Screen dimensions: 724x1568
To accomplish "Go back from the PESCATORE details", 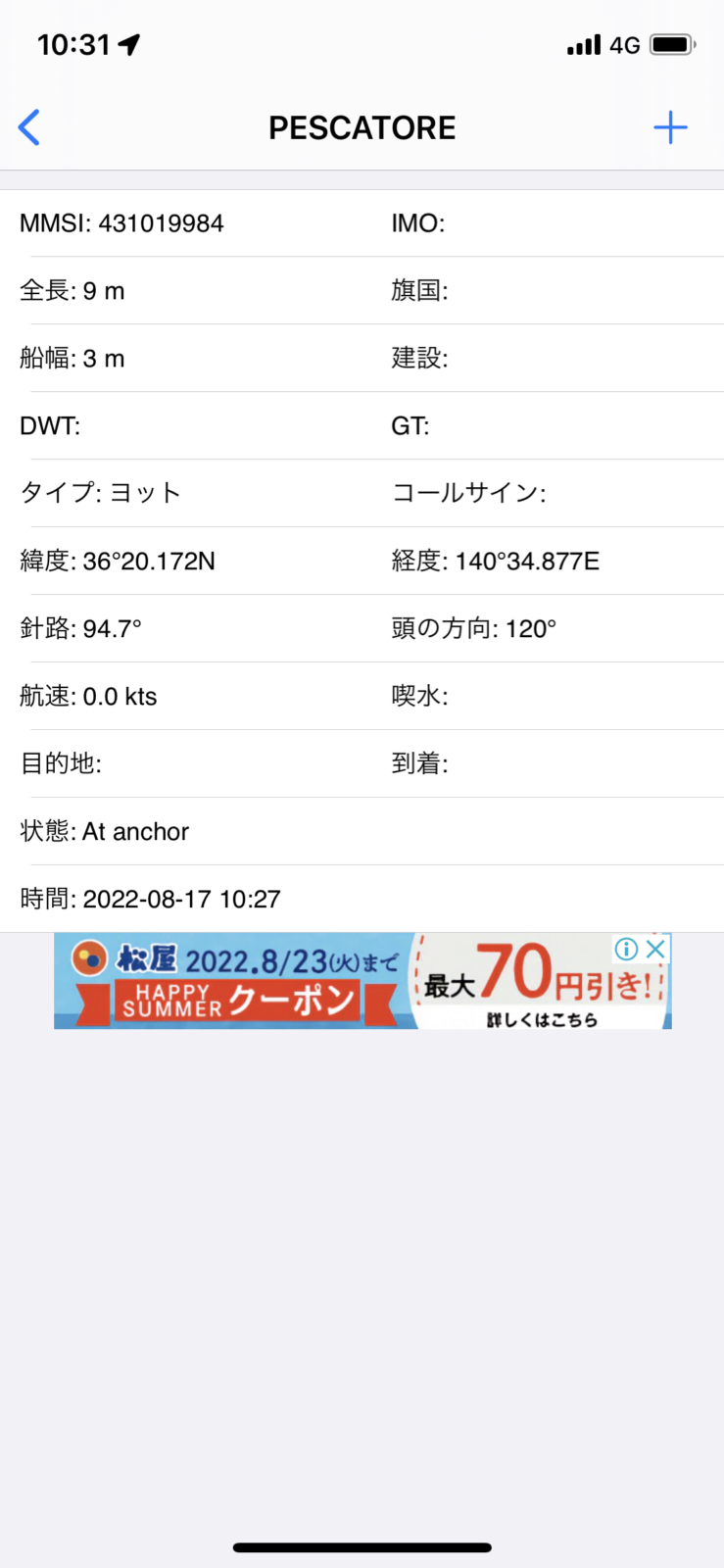I will [29, 127].
